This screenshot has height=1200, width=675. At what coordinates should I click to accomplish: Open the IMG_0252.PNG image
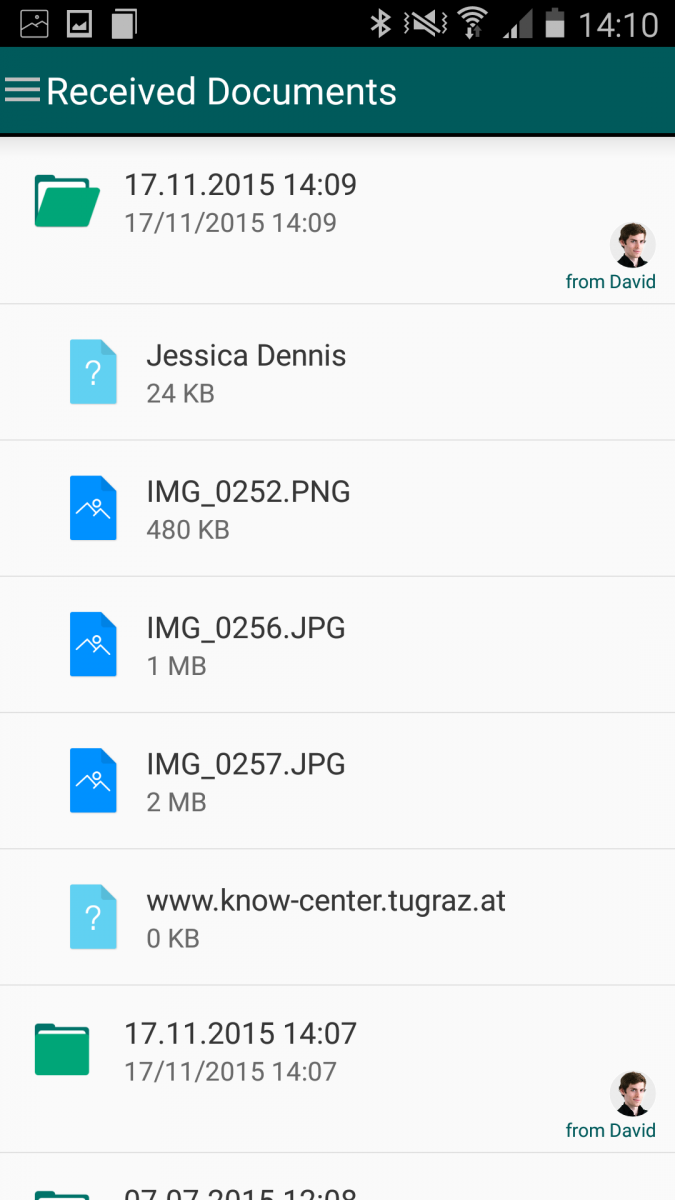pos(337,508)
